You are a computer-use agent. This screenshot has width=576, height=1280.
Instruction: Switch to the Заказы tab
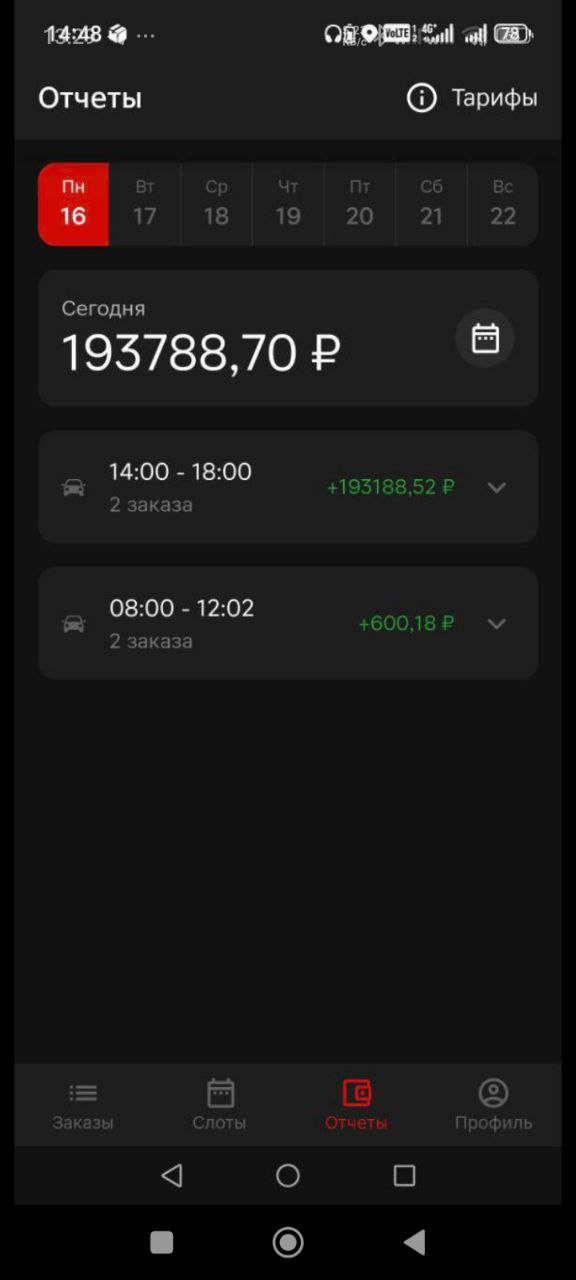pyautogui.click(x=83, y=1105)
